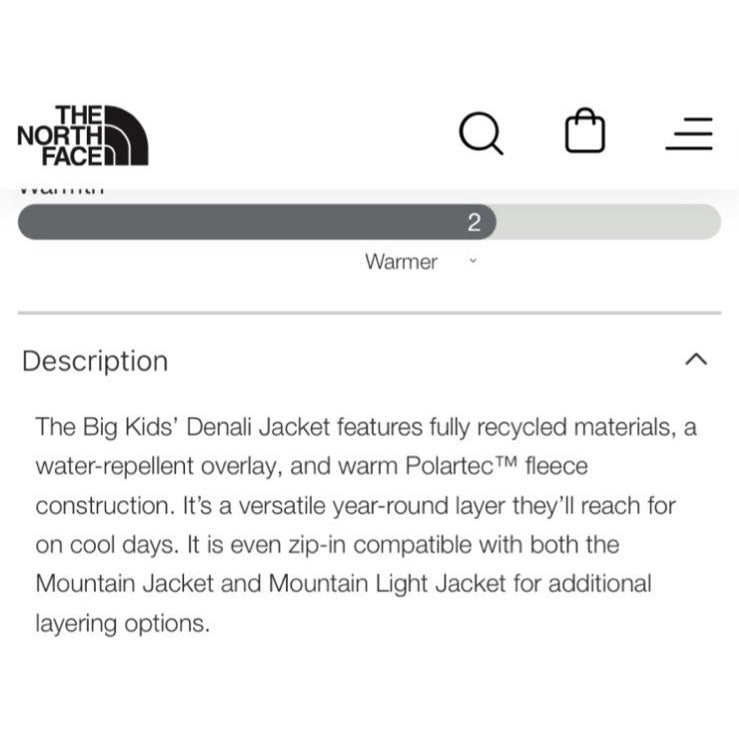Screen dimensions: 739x739
Task: Open the hamburger navigation menu
Action: pos(689,134)
